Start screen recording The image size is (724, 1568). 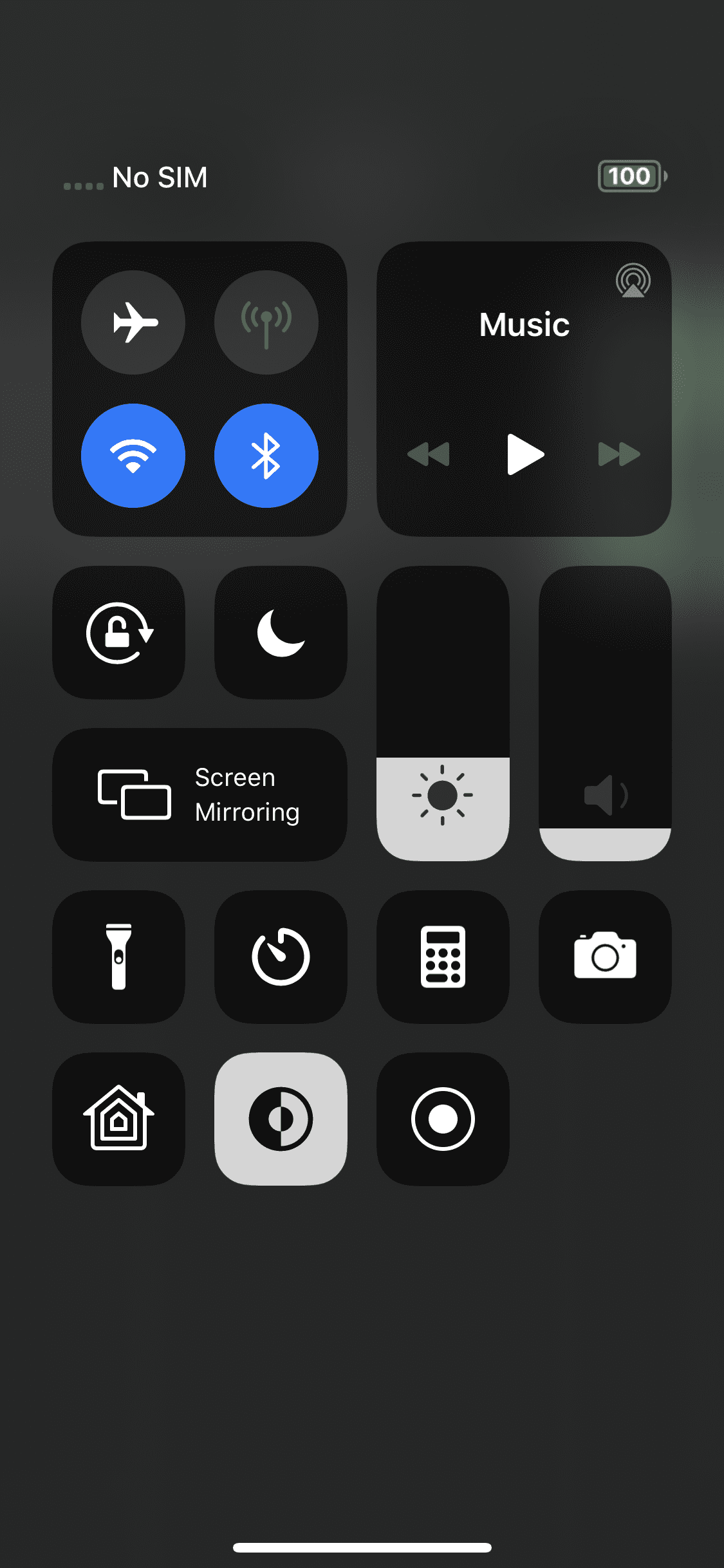pyautogui.click(x=443, y=1119)
